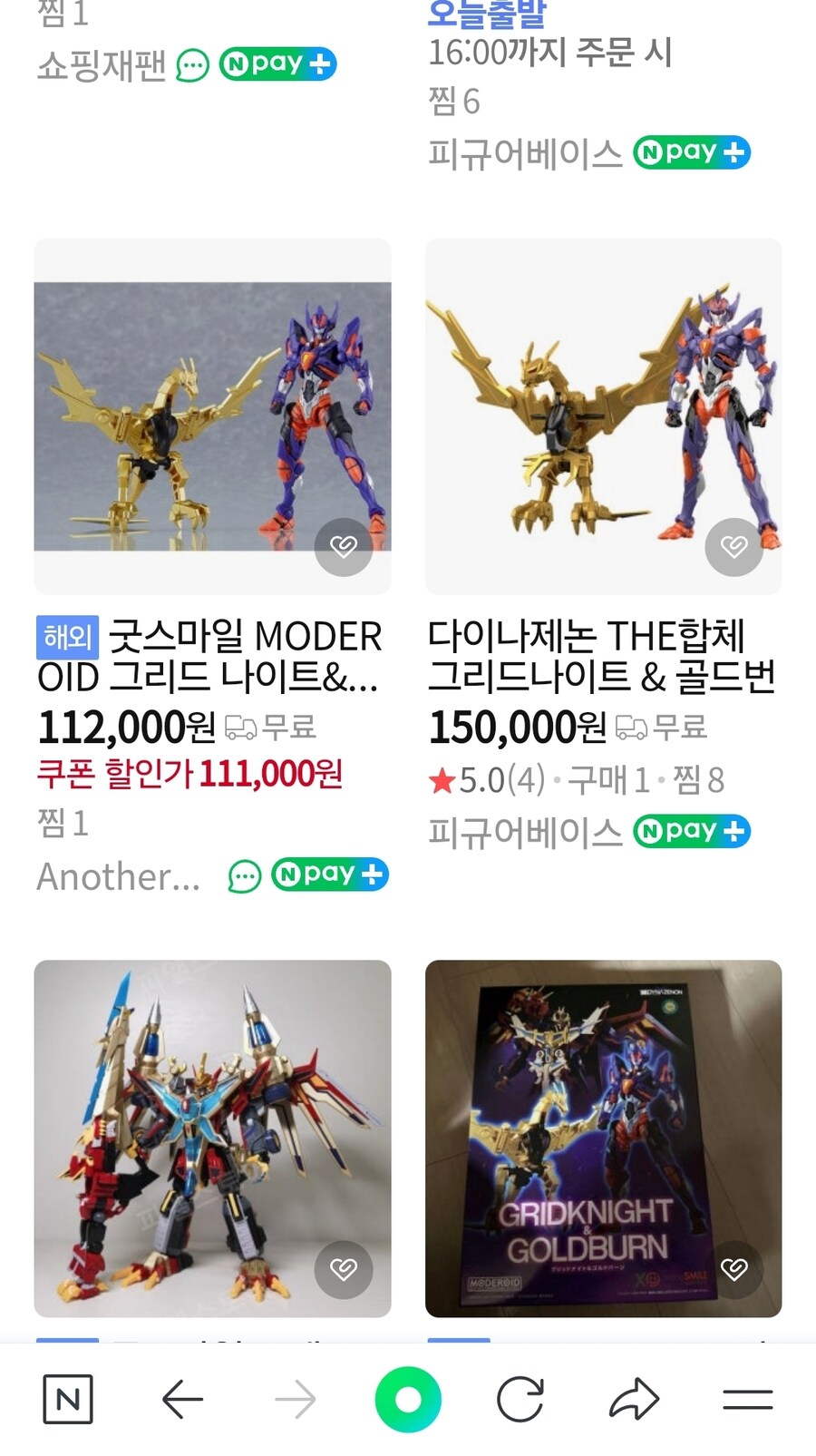Tap the back arrow navigation control
The height and width of the screenshot is (1456, 816).
[181, 1399]
